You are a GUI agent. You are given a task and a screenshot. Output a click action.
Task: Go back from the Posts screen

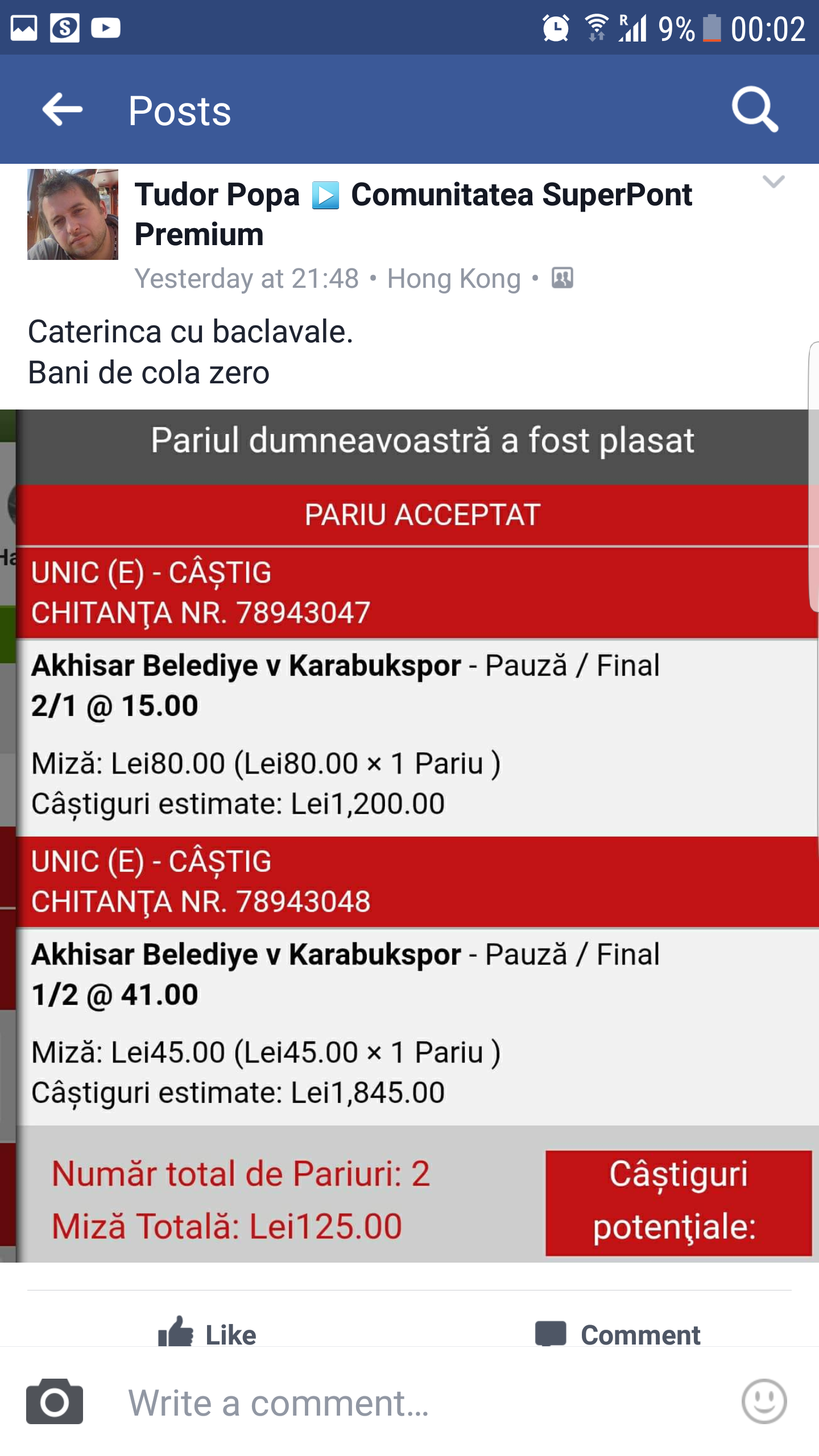[63, 109]
